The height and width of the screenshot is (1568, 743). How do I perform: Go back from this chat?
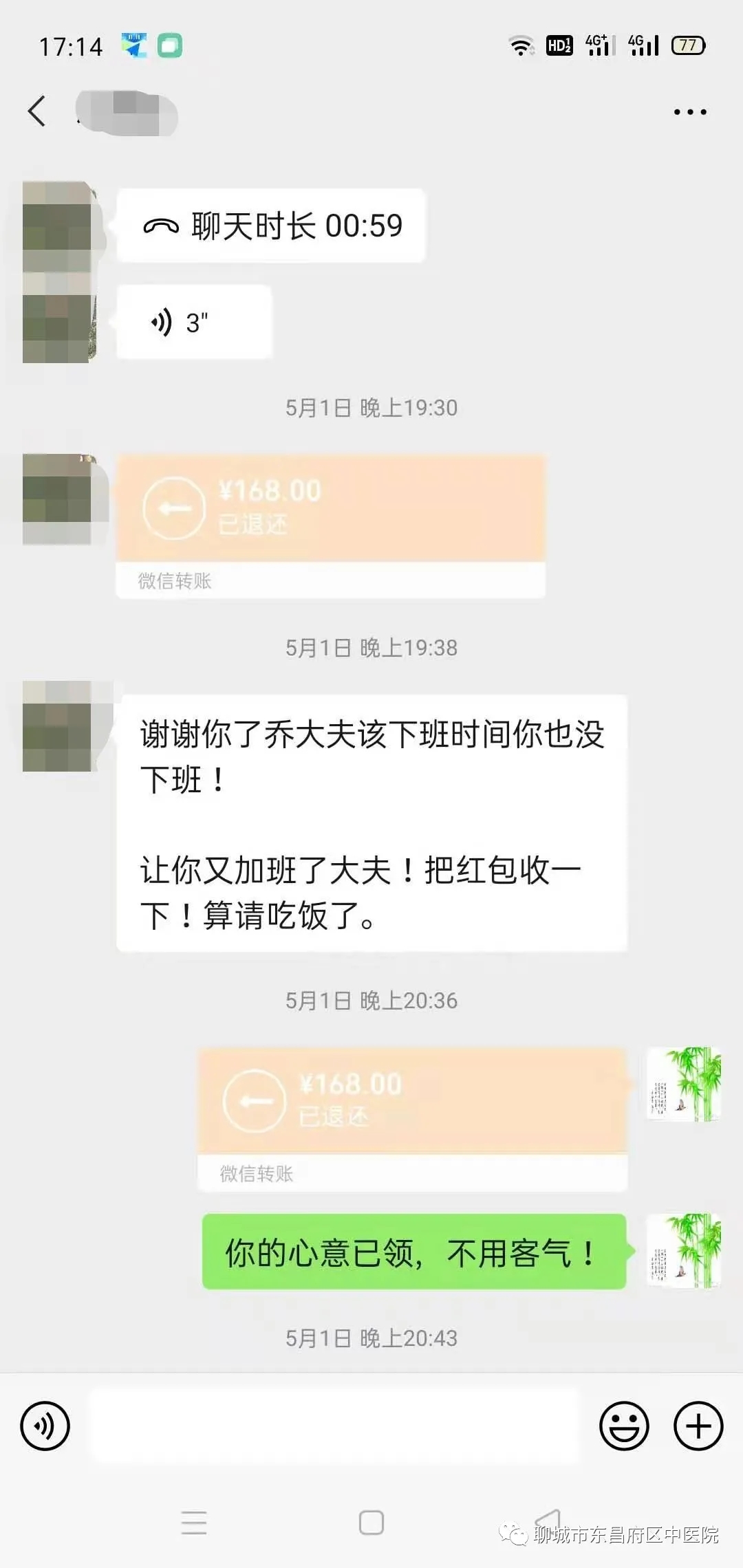tap(37, 111)
